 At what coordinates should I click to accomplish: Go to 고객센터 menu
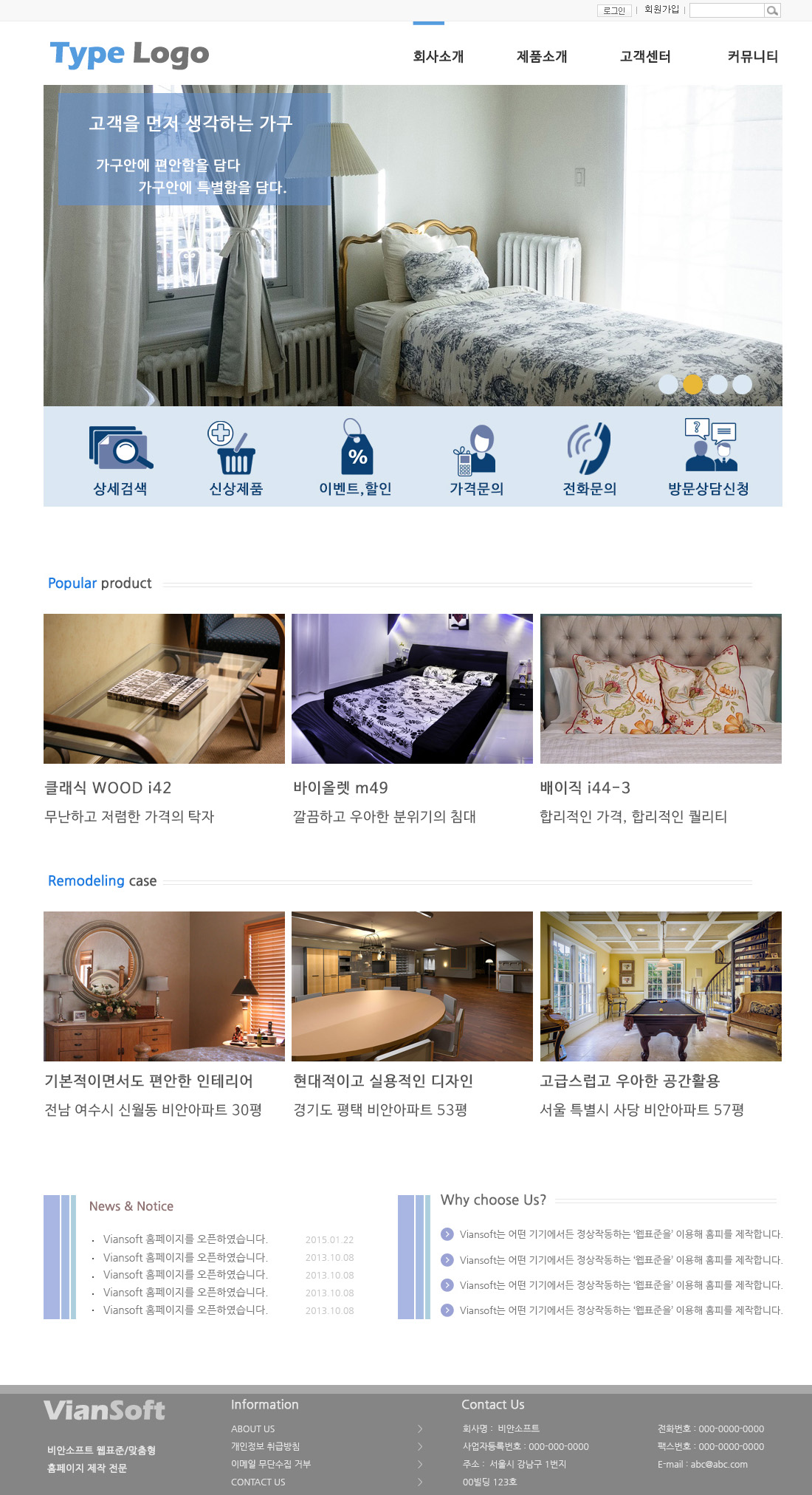point(645,57)
